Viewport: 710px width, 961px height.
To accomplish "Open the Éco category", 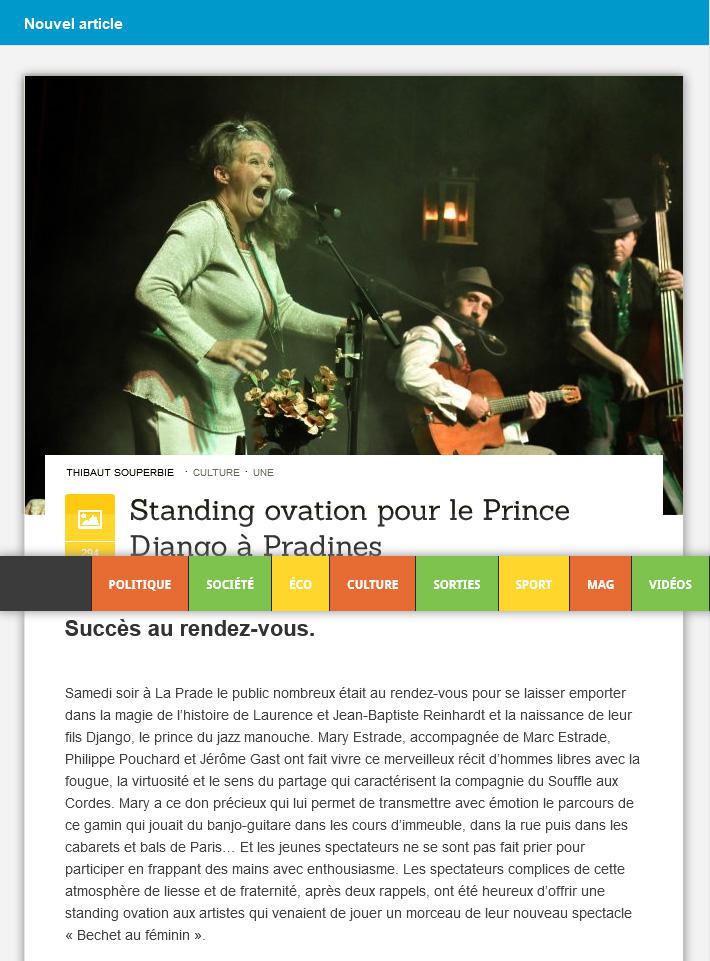I will click(x=300, y=584).
